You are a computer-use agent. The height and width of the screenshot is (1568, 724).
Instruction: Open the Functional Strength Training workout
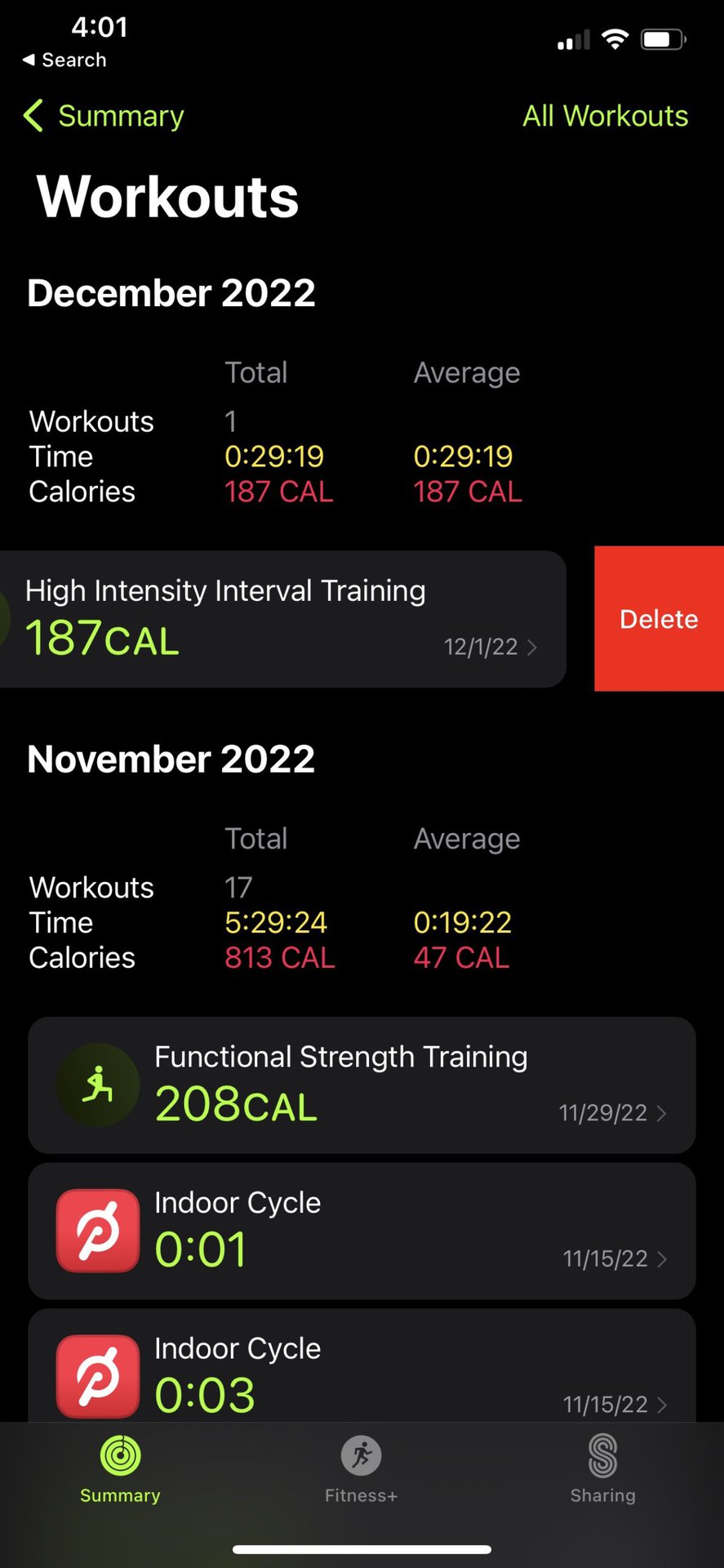pos(362,1085)
